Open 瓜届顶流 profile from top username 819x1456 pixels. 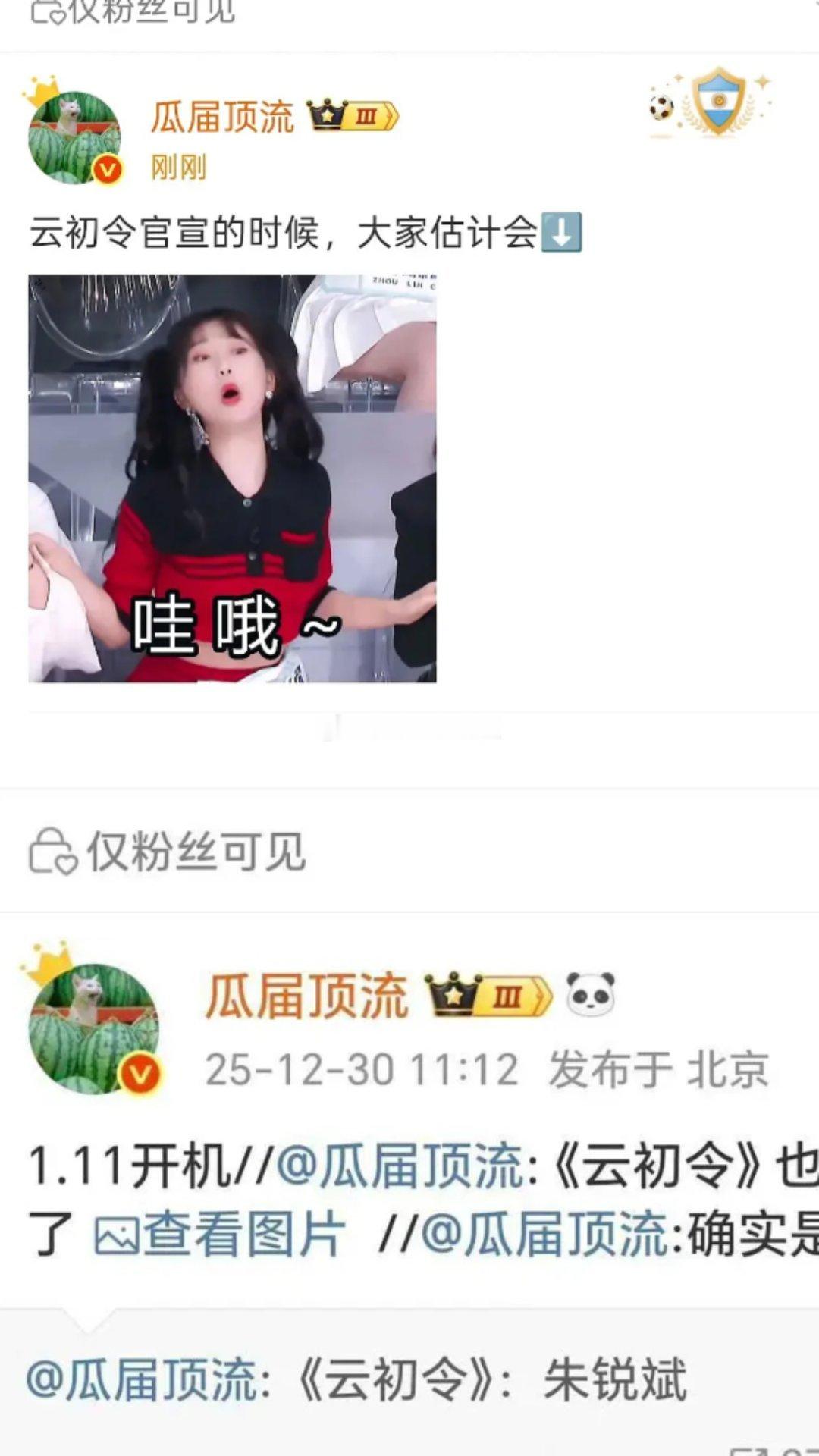click(x=220, y=115)
